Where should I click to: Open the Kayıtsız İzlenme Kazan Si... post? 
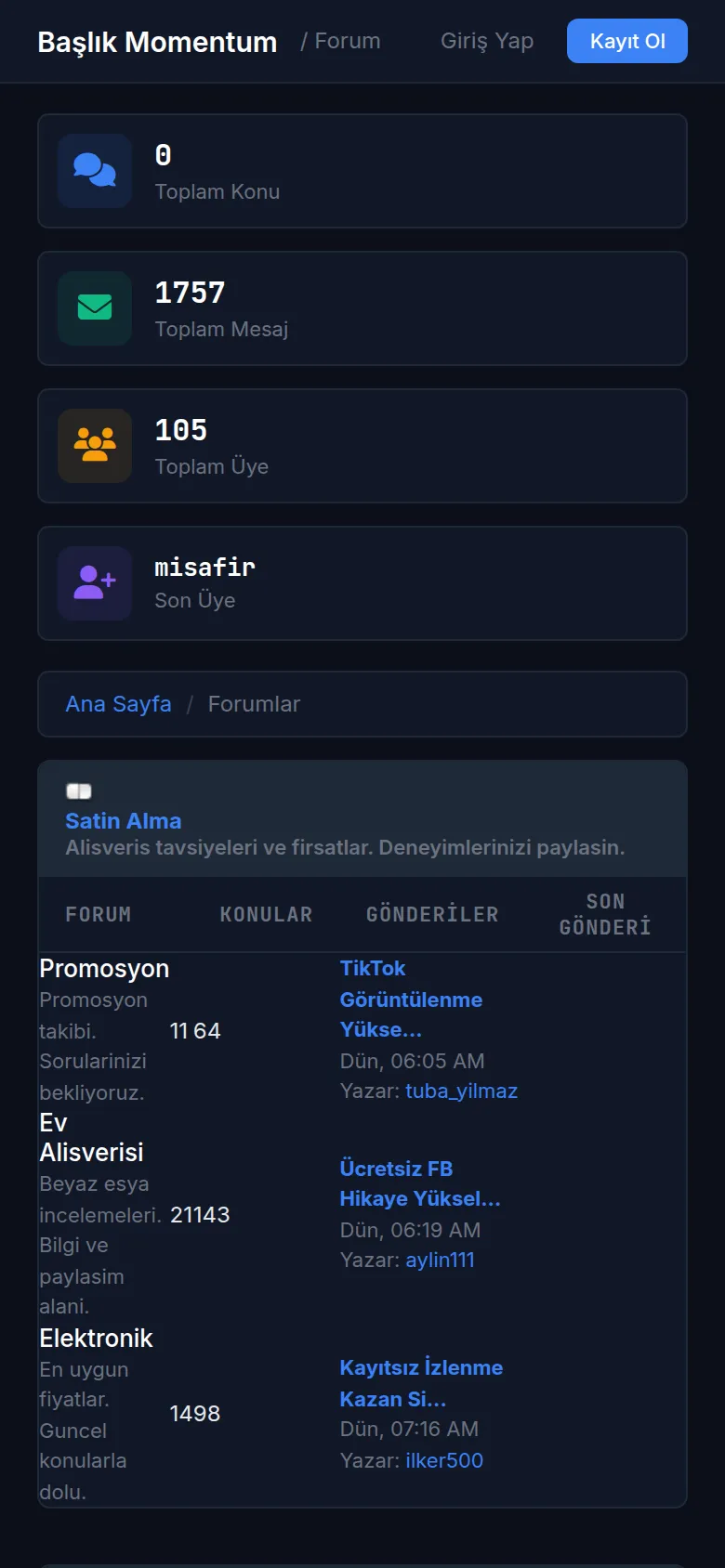tap(421, 1383)
